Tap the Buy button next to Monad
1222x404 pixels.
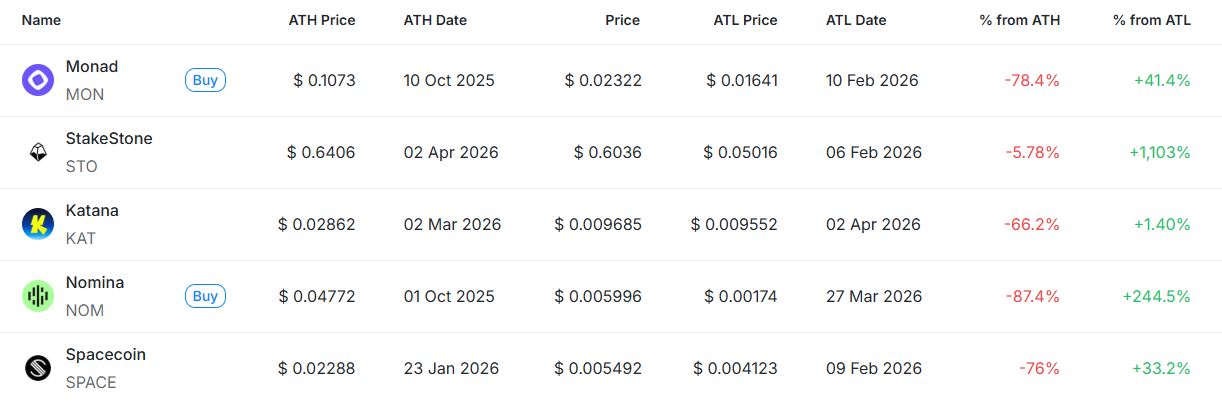[x=205, y=80]
